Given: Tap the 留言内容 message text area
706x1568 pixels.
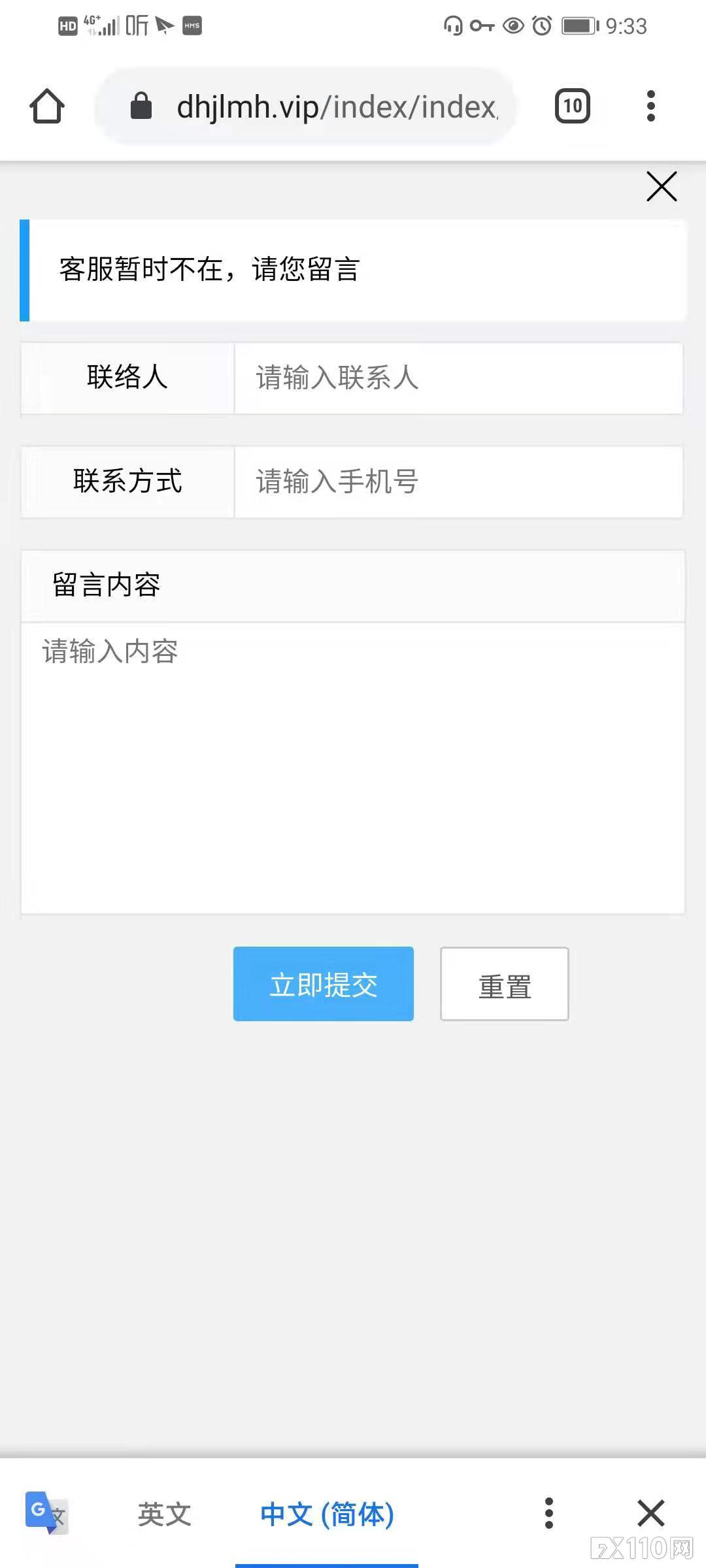Looking at the screenshot, I should pos(353,768).
